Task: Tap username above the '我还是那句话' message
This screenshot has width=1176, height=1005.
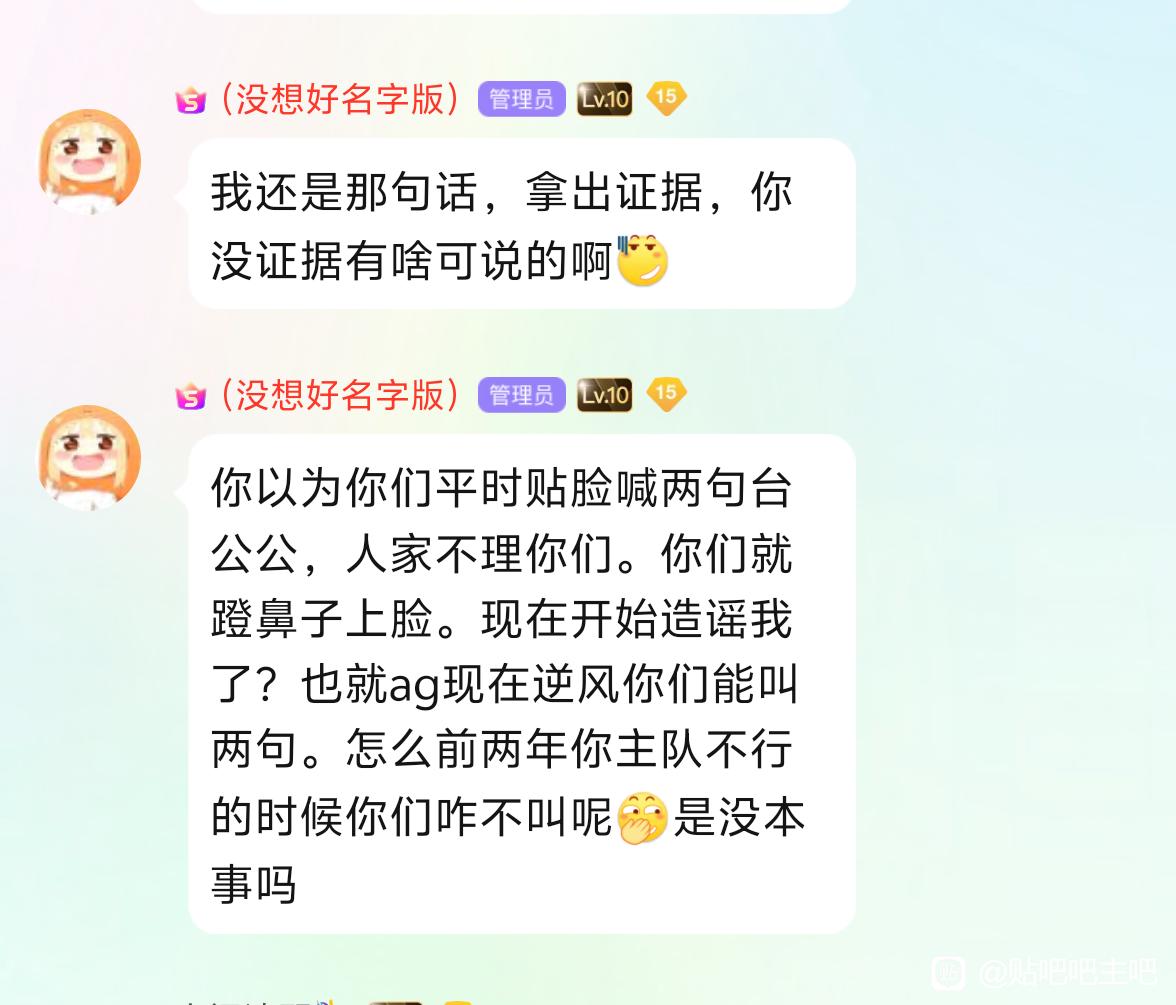Action: pos(340,99)
